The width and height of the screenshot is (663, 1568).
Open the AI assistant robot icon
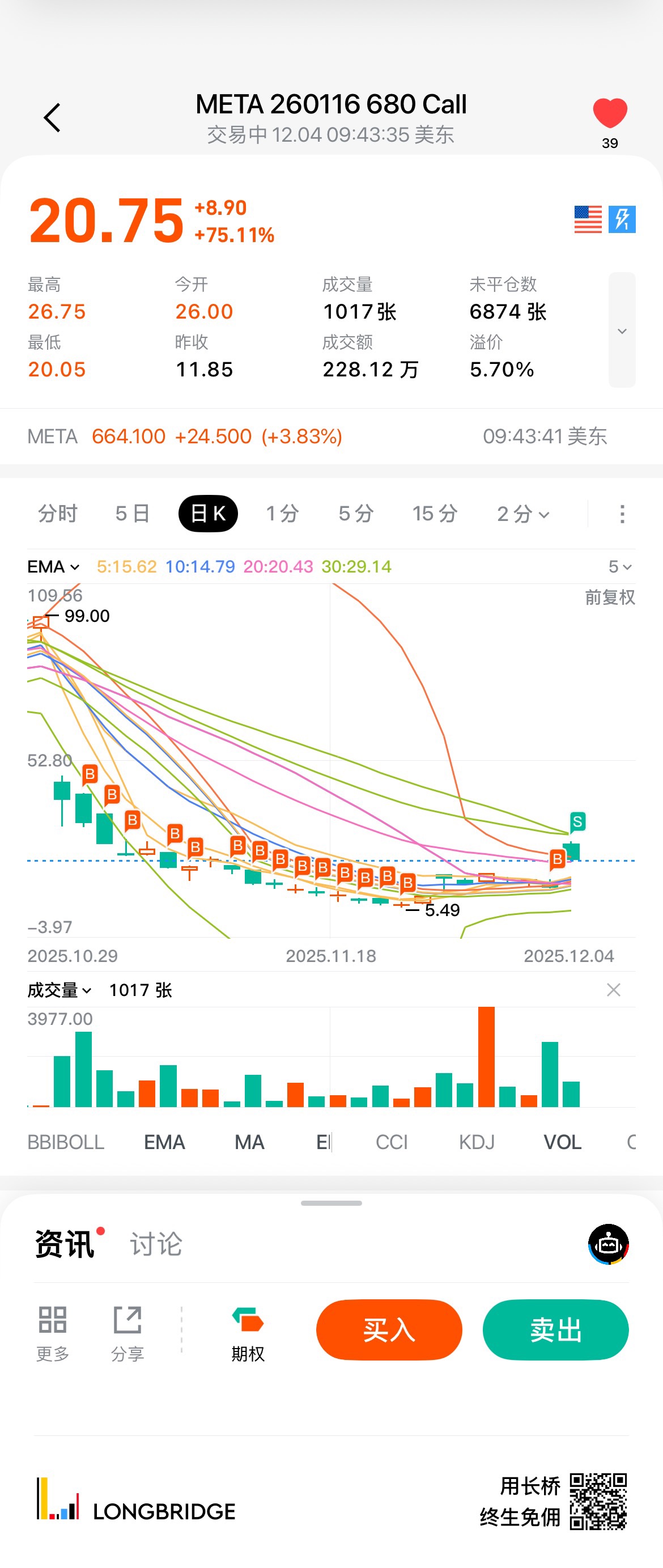[608, 1244]
